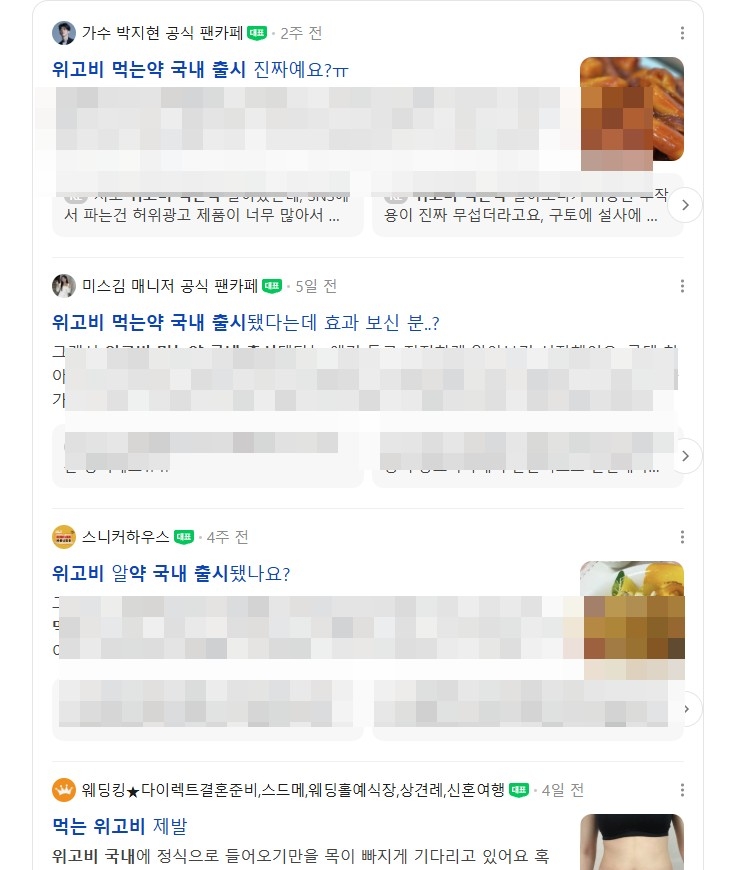This screenshot has width=747, height=870.
Task: Tap food thumbnail beside the 스니커하우스 result
Action: [x=632, y=613]
